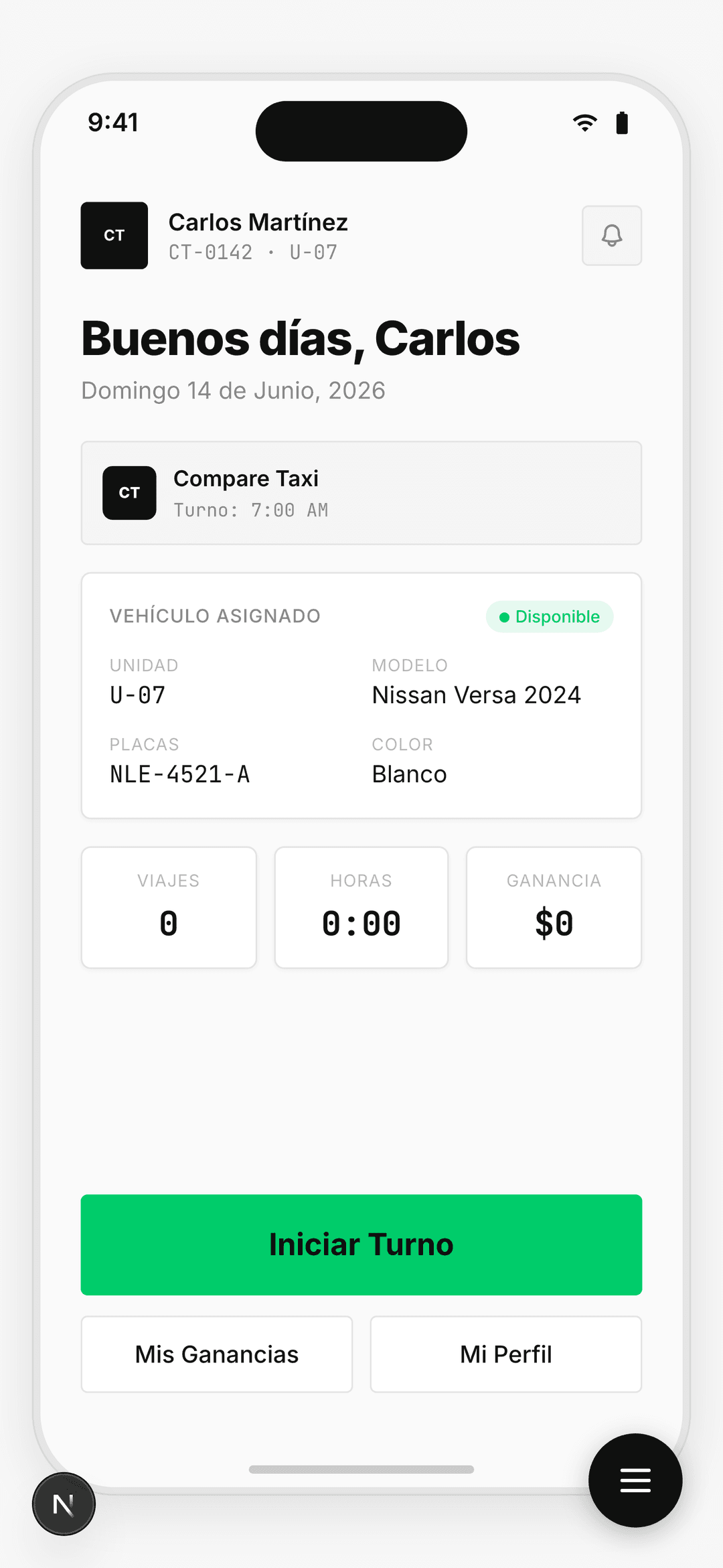Select the Compare Taxi shift card

(x=361, y=492)
